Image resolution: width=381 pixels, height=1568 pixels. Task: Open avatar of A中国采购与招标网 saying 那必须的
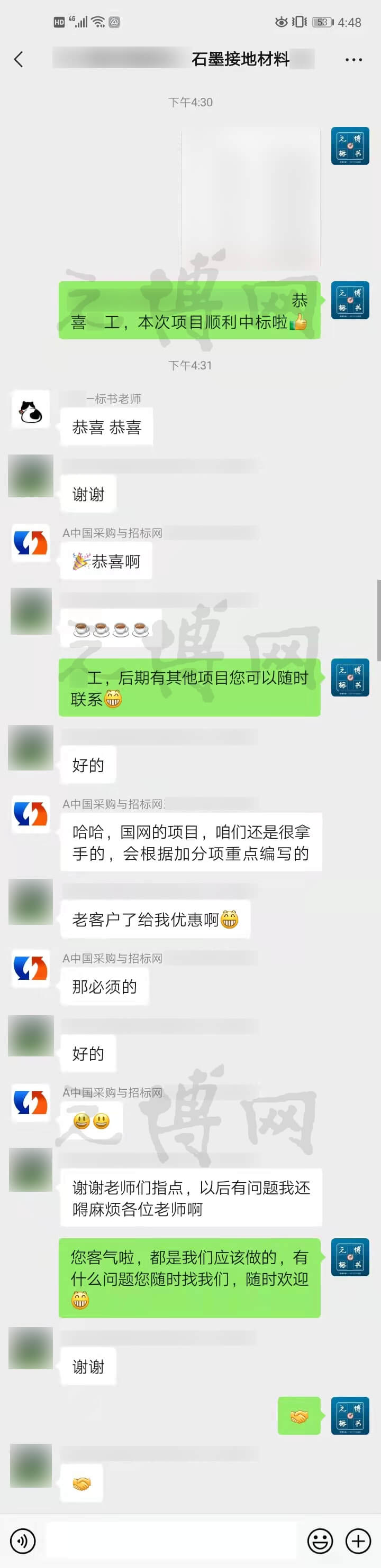click(x=31, y=968)
